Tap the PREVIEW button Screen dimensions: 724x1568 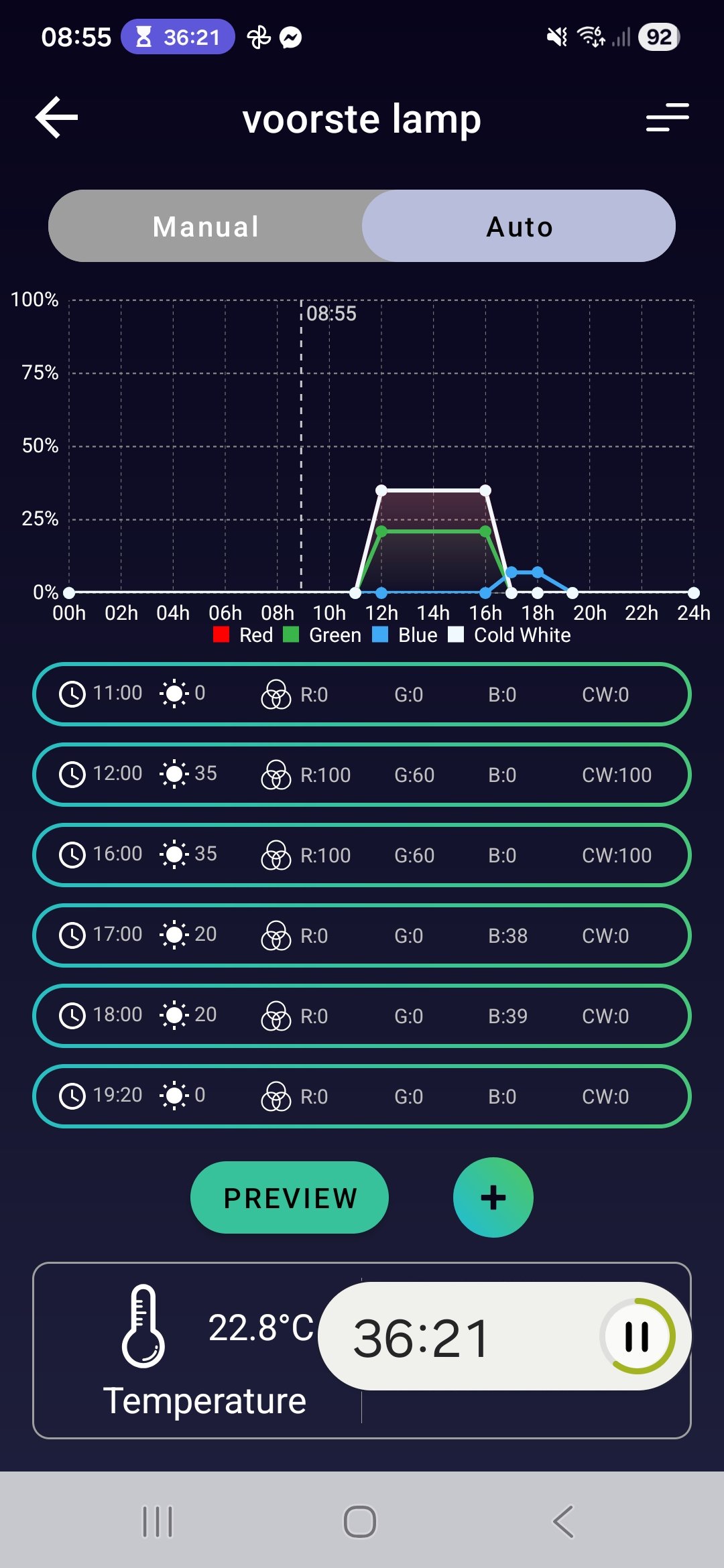pyautogui.click(x=290, y=1198)
